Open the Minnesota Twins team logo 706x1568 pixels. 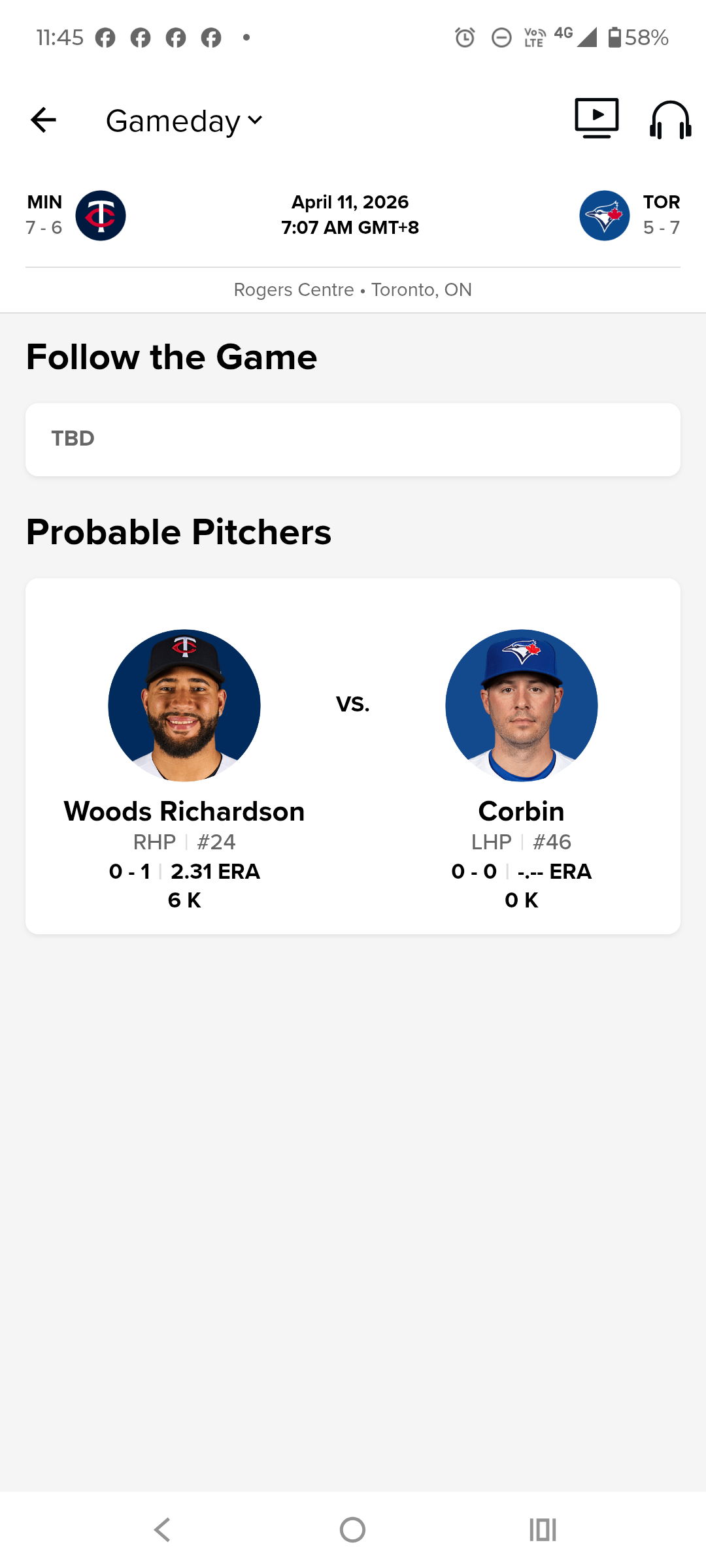(x=101, y=216)
